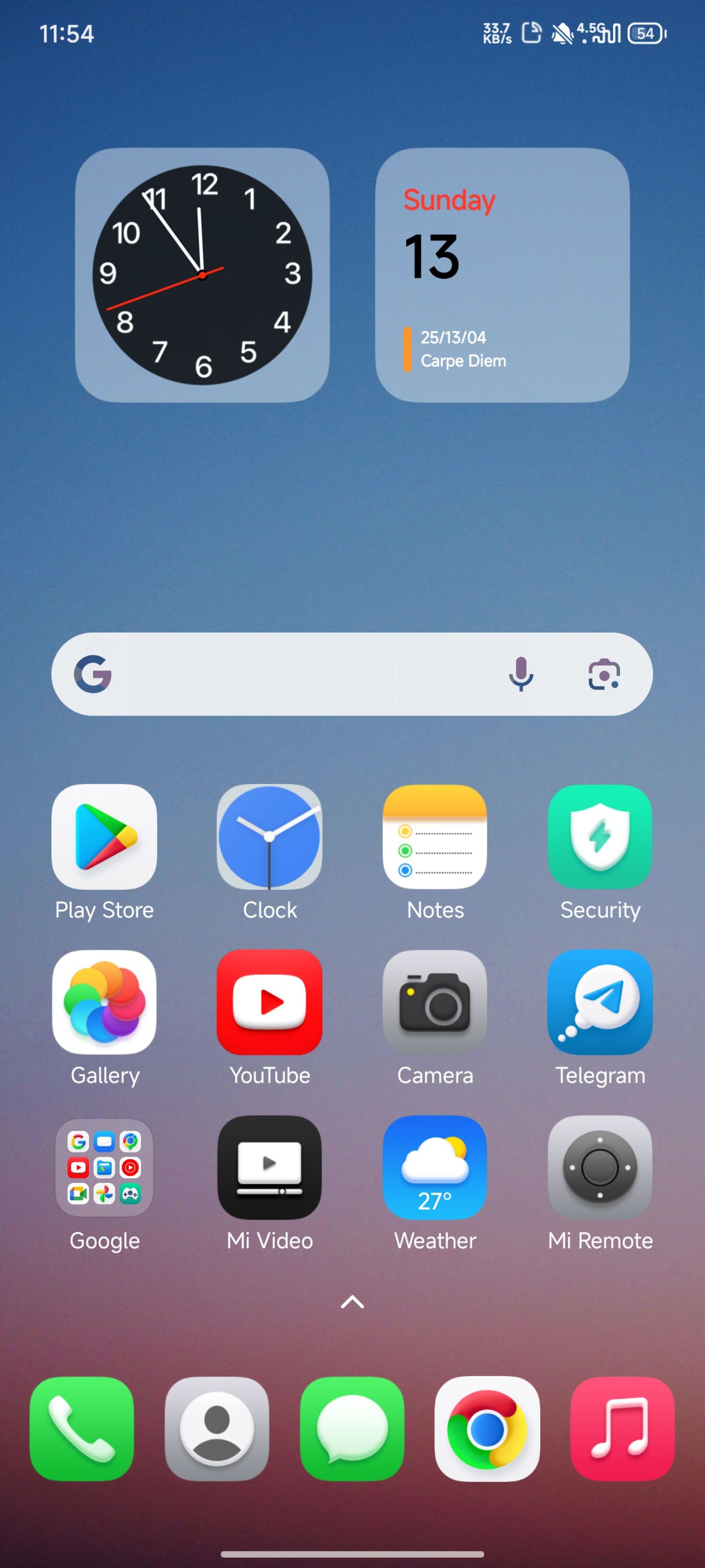Open Mi Video
The height and width of the screenshot is (1568, 705).
pos(270,1168)
